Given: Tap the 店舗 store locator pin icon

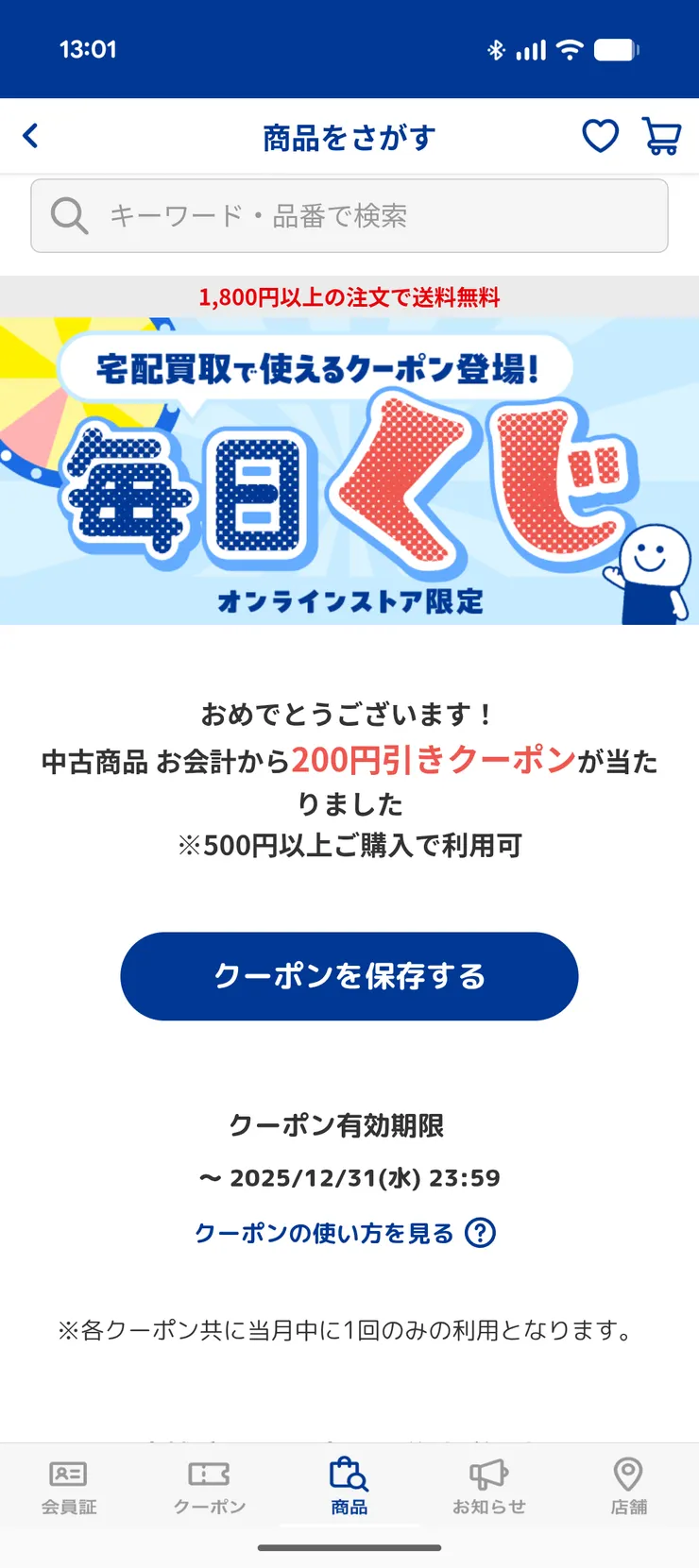Looking at the screenshot, I should coord(628,1473).
